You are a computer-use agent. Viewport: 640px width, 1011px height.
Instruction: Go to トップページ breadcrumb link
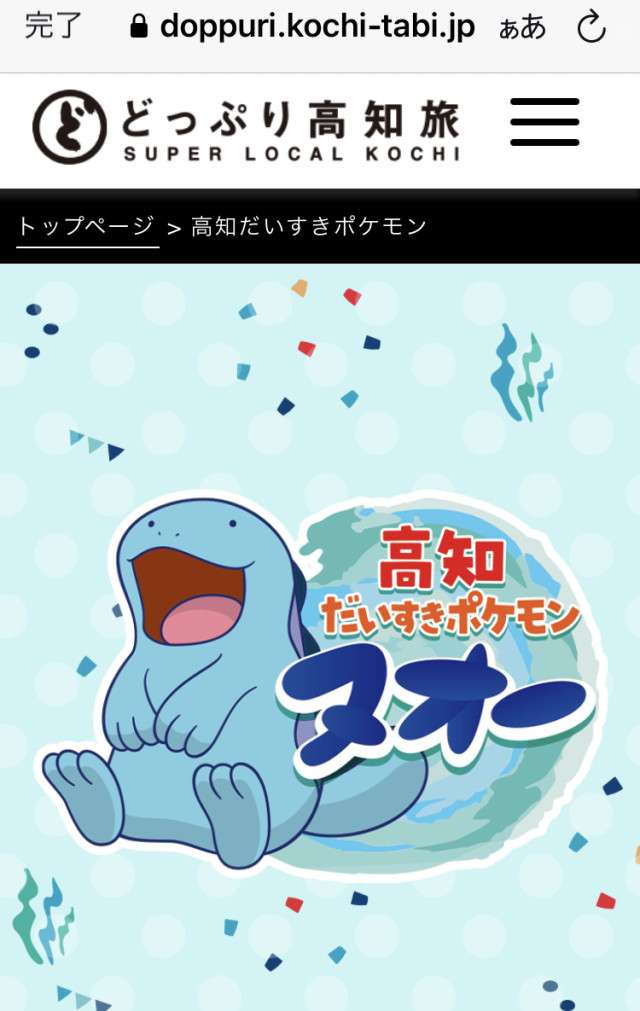(86, 226)
